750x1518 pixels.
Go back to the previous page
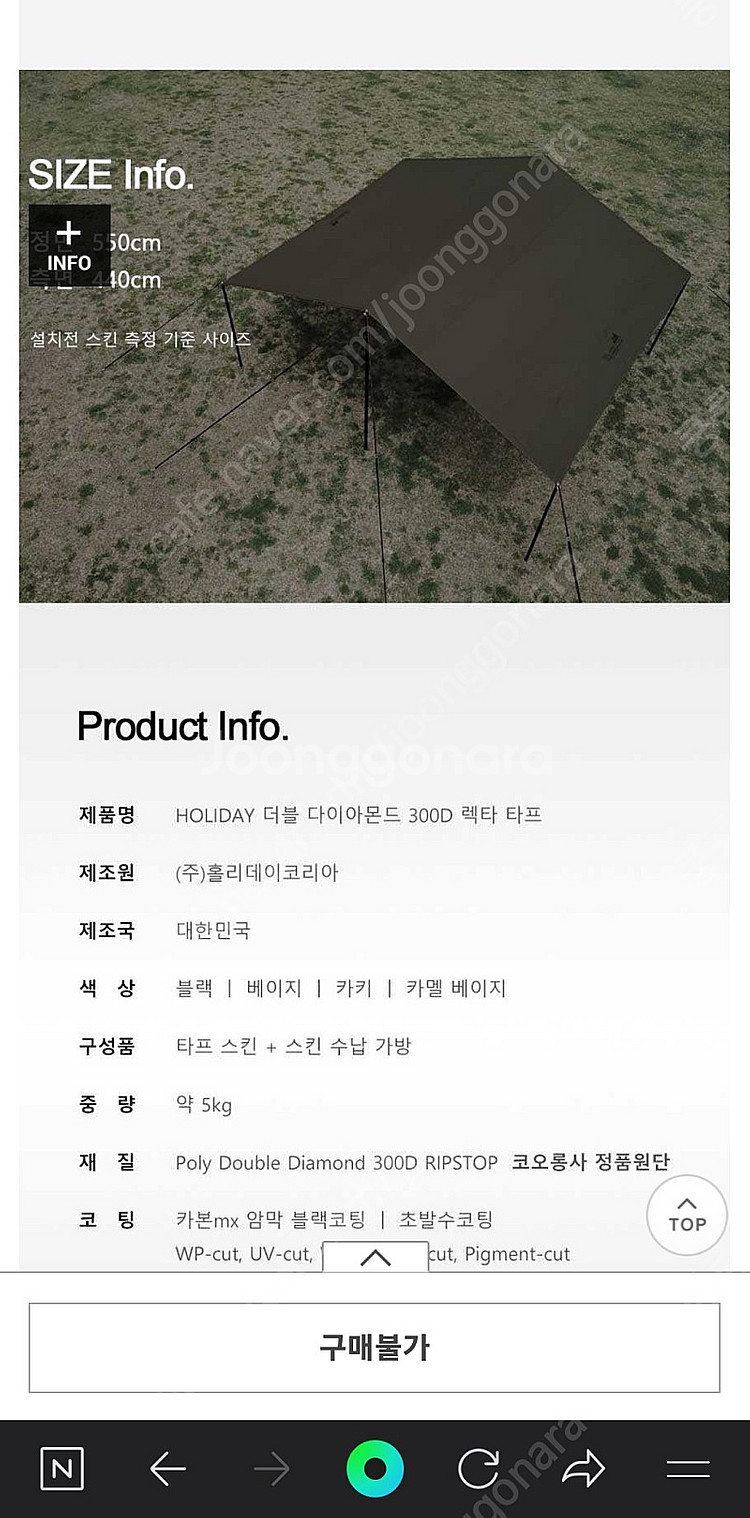click(x=167, y=1469)
